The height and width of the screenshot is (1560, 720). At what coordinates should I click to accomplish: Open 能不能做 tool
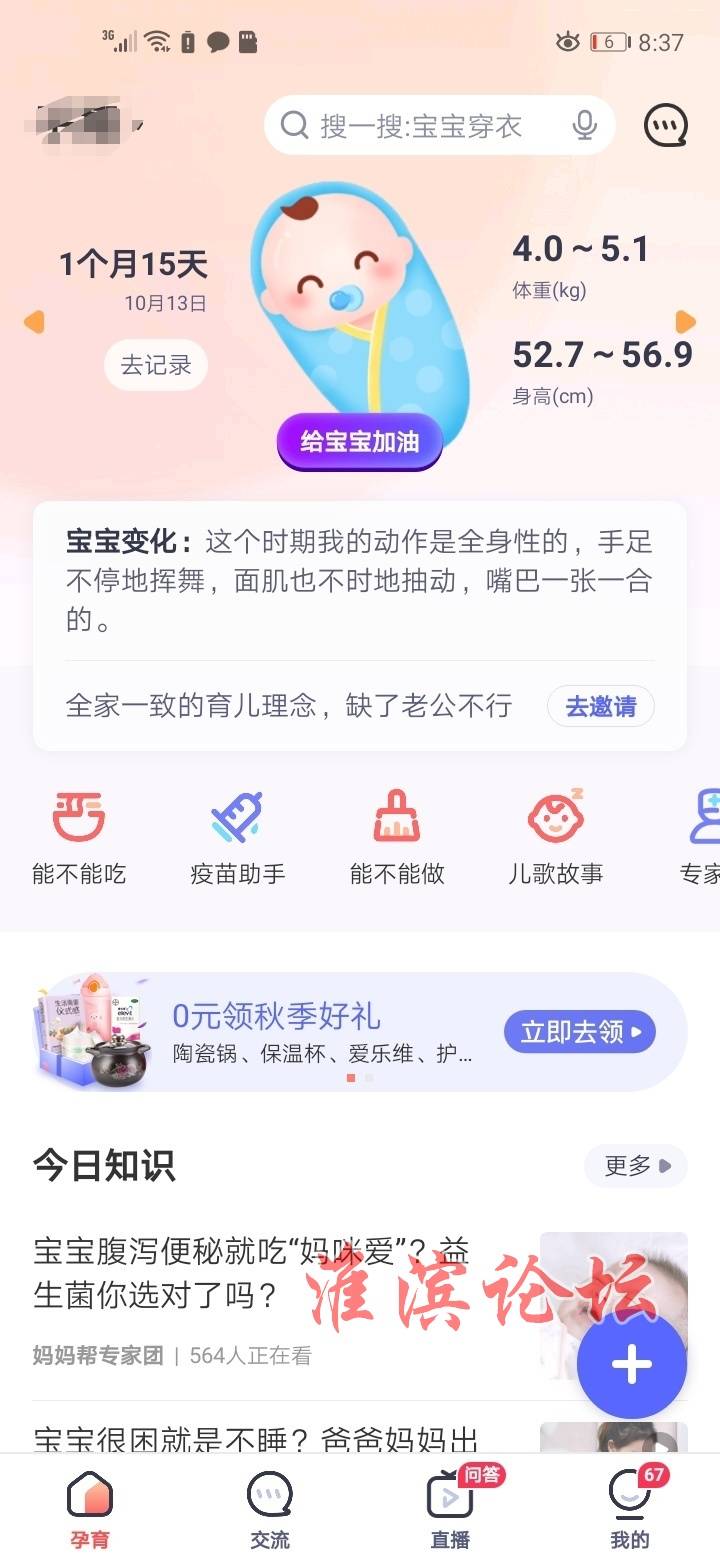[x=397, y=838]
